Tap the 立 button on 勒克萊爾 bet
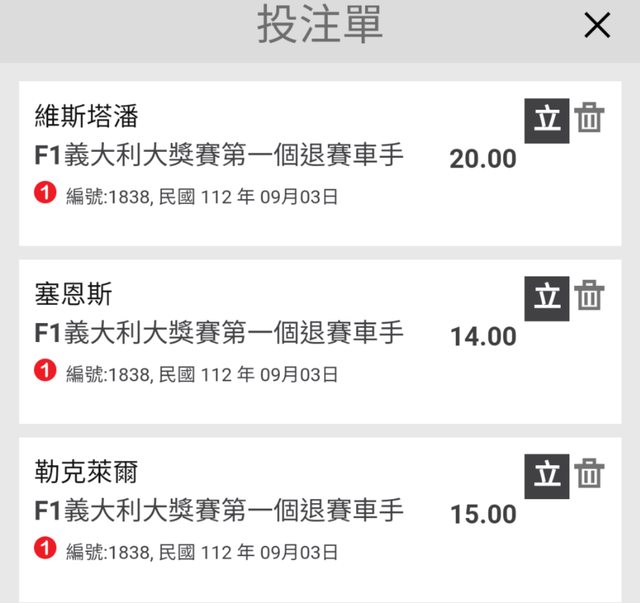Screen dimensions: 640x603 (547, 475)
